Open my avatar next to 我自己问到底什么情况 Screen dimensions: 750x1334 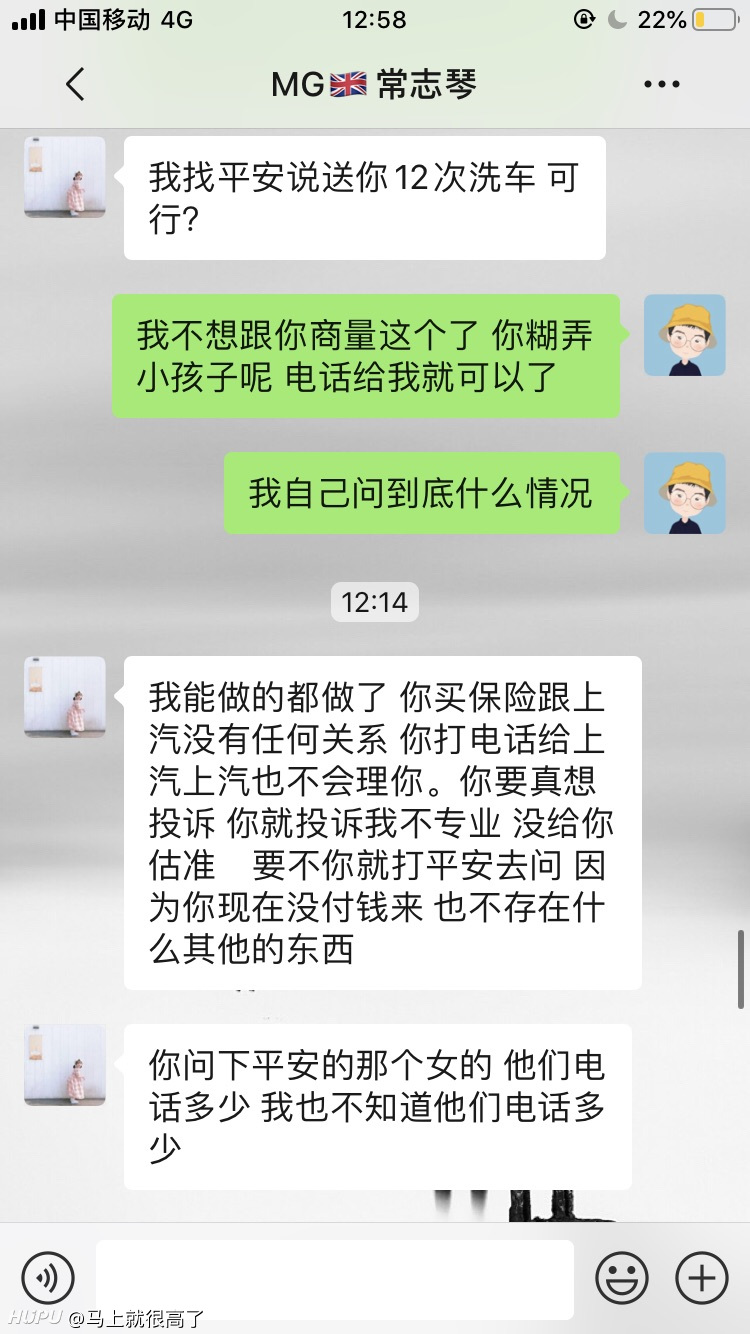tap(685, 493)
